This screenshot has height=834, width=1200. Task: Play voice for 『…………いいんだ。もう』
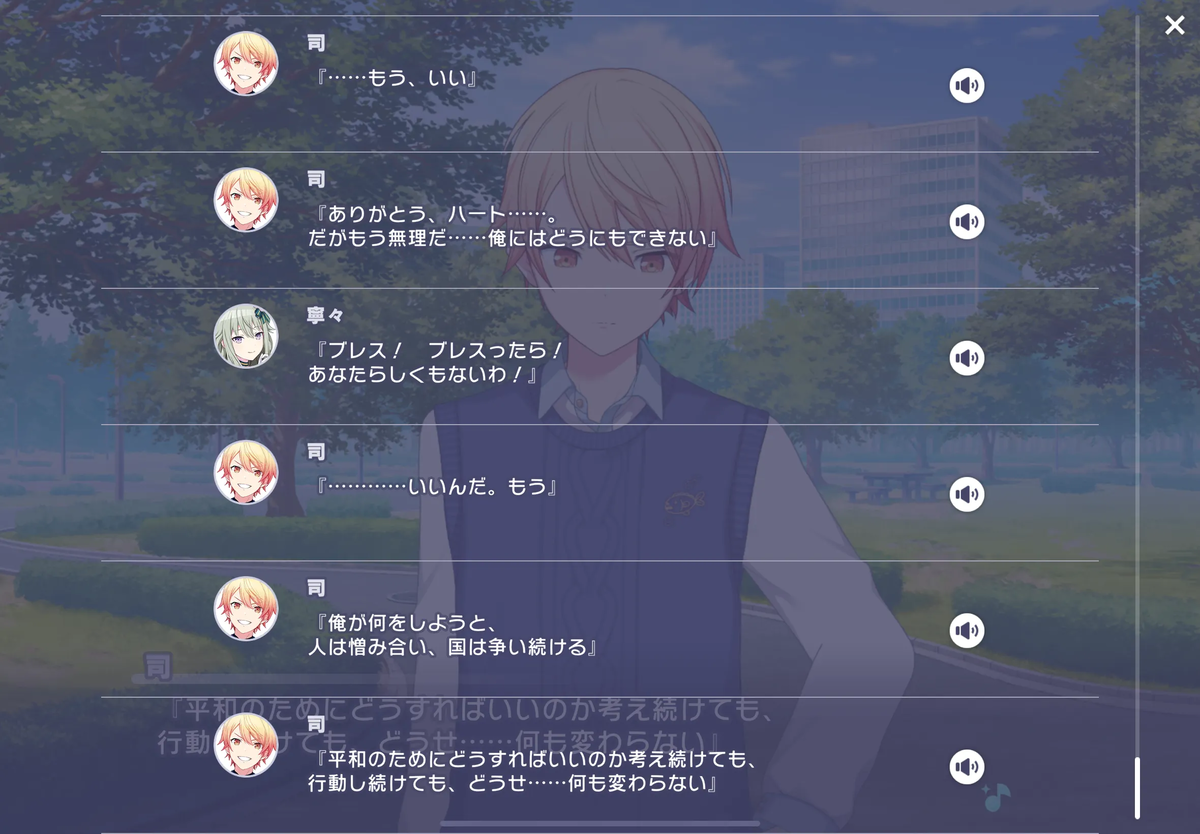pyautogui.click(x=966, y=494)
